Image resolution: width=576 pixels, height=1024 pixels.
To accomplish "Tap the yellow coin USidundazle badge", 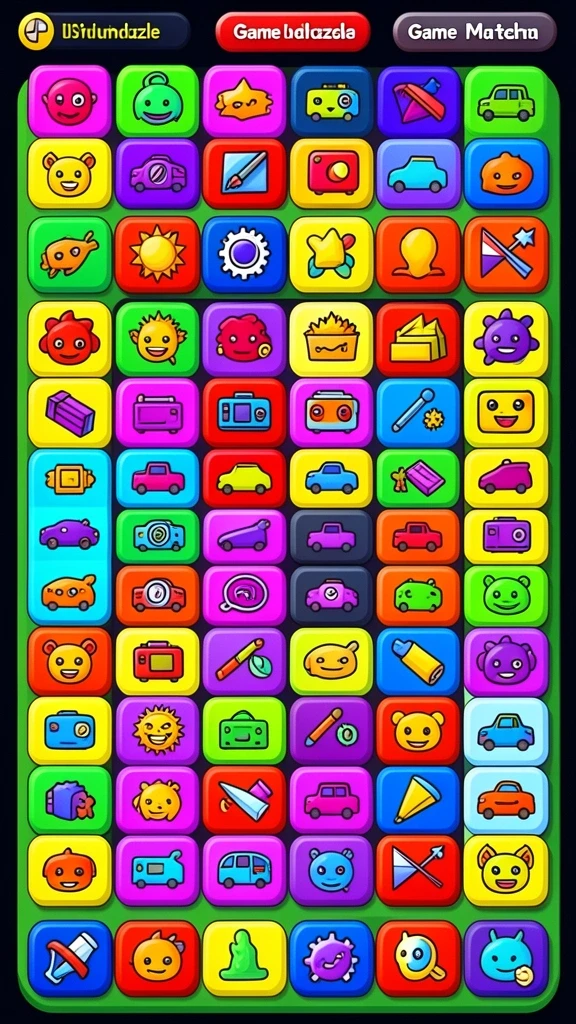I will pyautogui.click(x=104, y=31).
